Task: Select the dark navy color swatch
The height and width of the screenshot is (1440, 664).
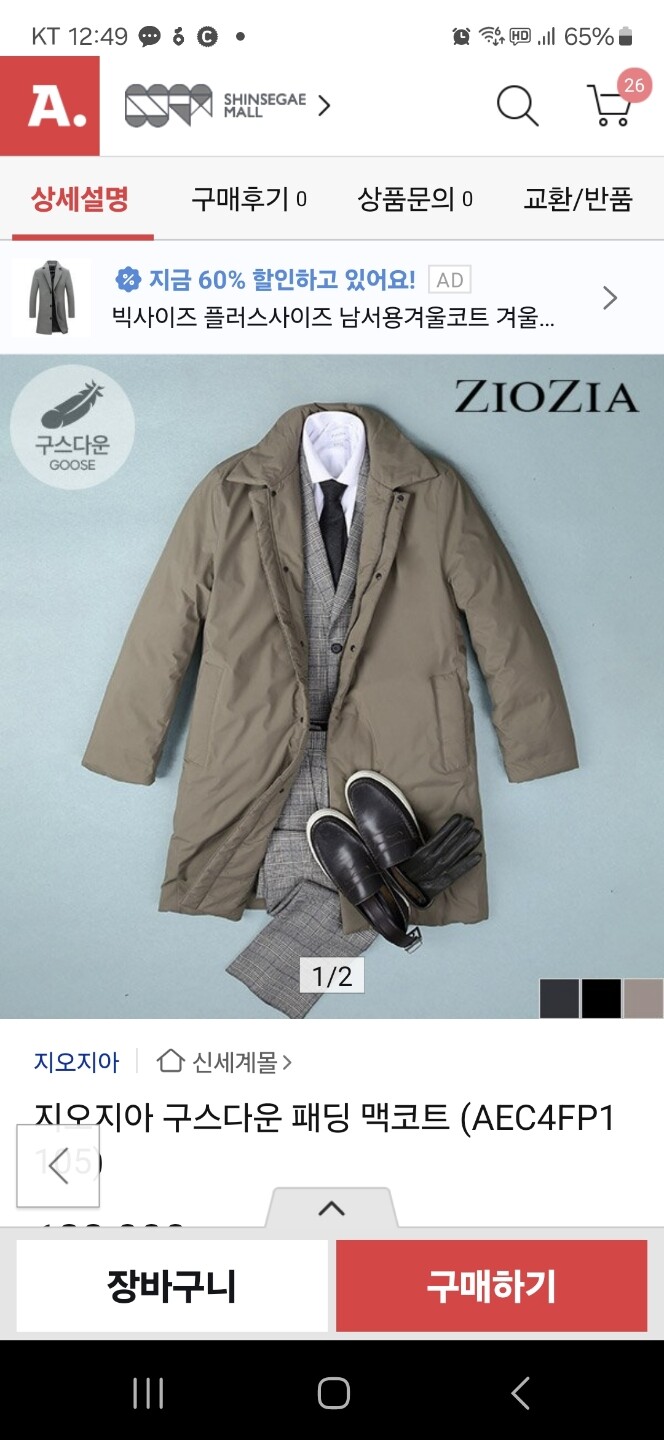Action: pyautogui.click(x=559, y=998)
